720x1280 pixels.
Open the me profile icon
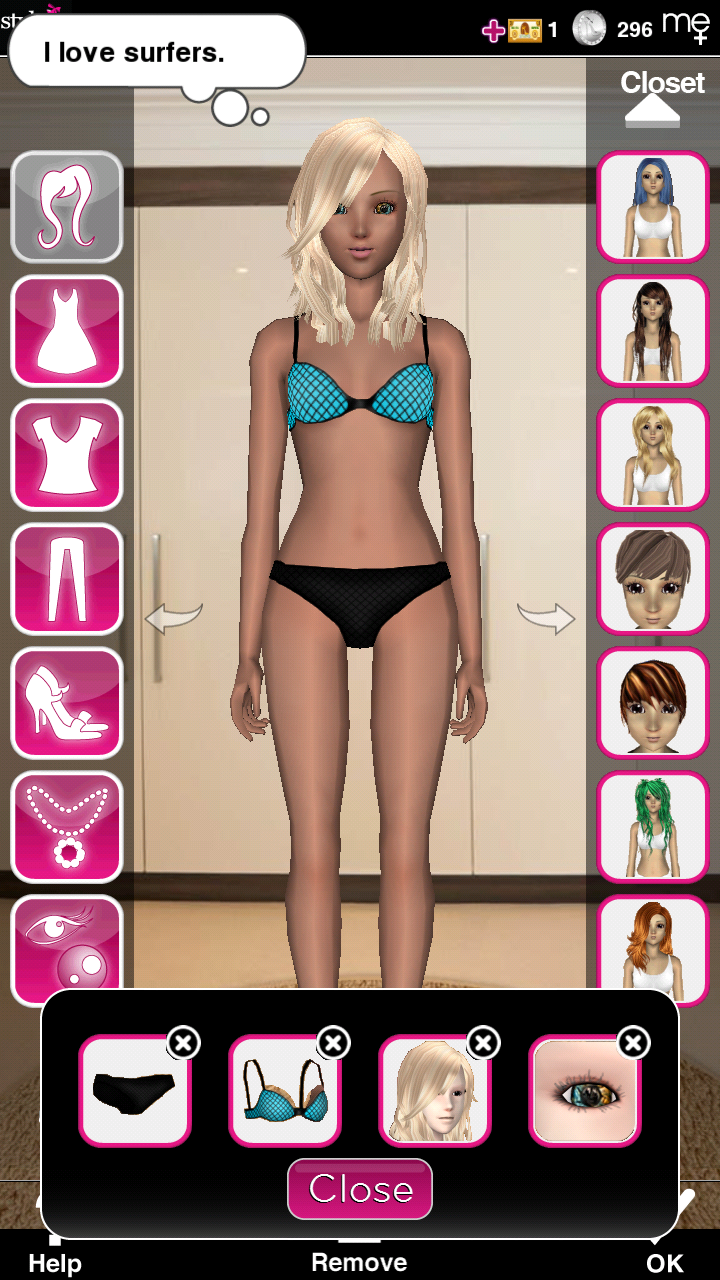(x=686, y=28)
